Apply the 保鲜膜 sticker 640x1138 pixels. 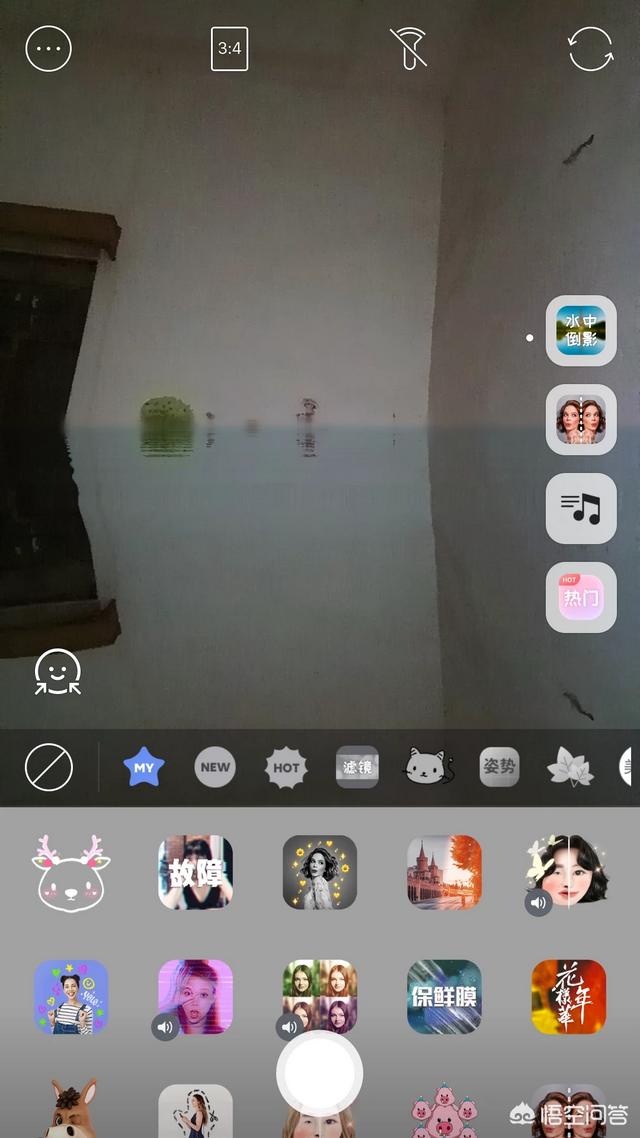[x=444, y=997]
